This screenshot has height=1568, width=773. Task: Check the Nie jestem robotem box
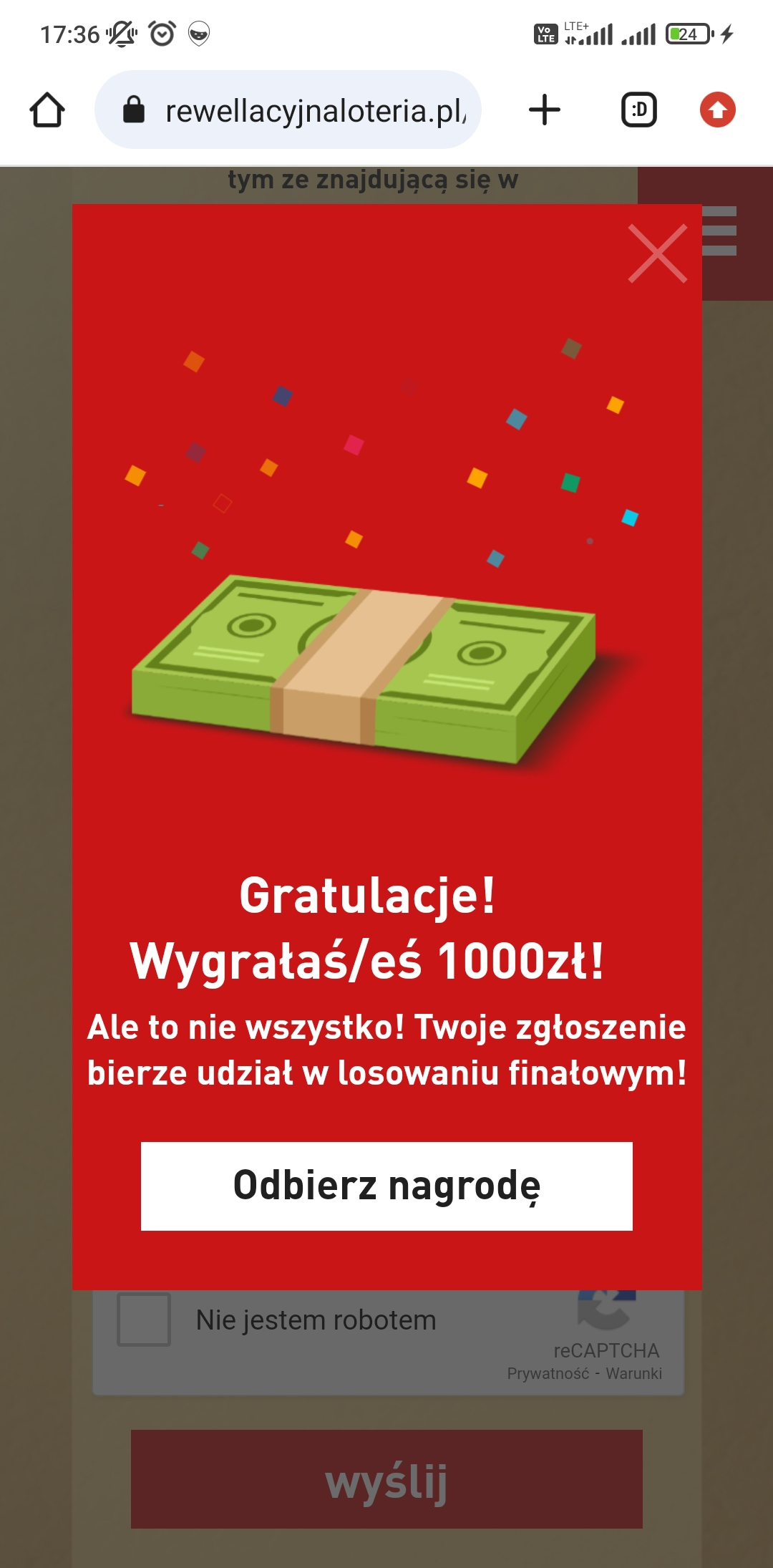point(144,1320)
